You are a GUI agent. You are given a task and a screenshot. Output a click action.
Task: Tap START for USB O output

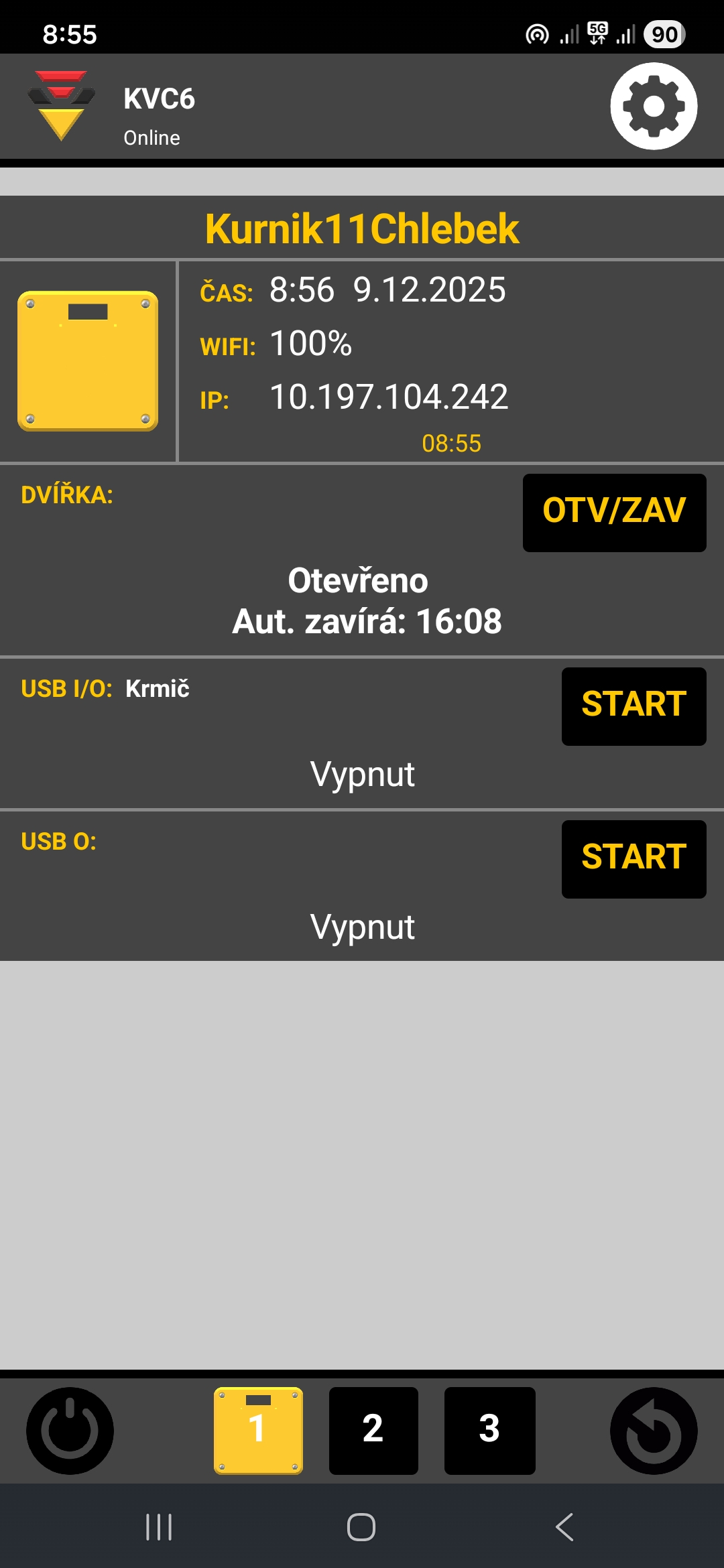click(x=633, y=859)
